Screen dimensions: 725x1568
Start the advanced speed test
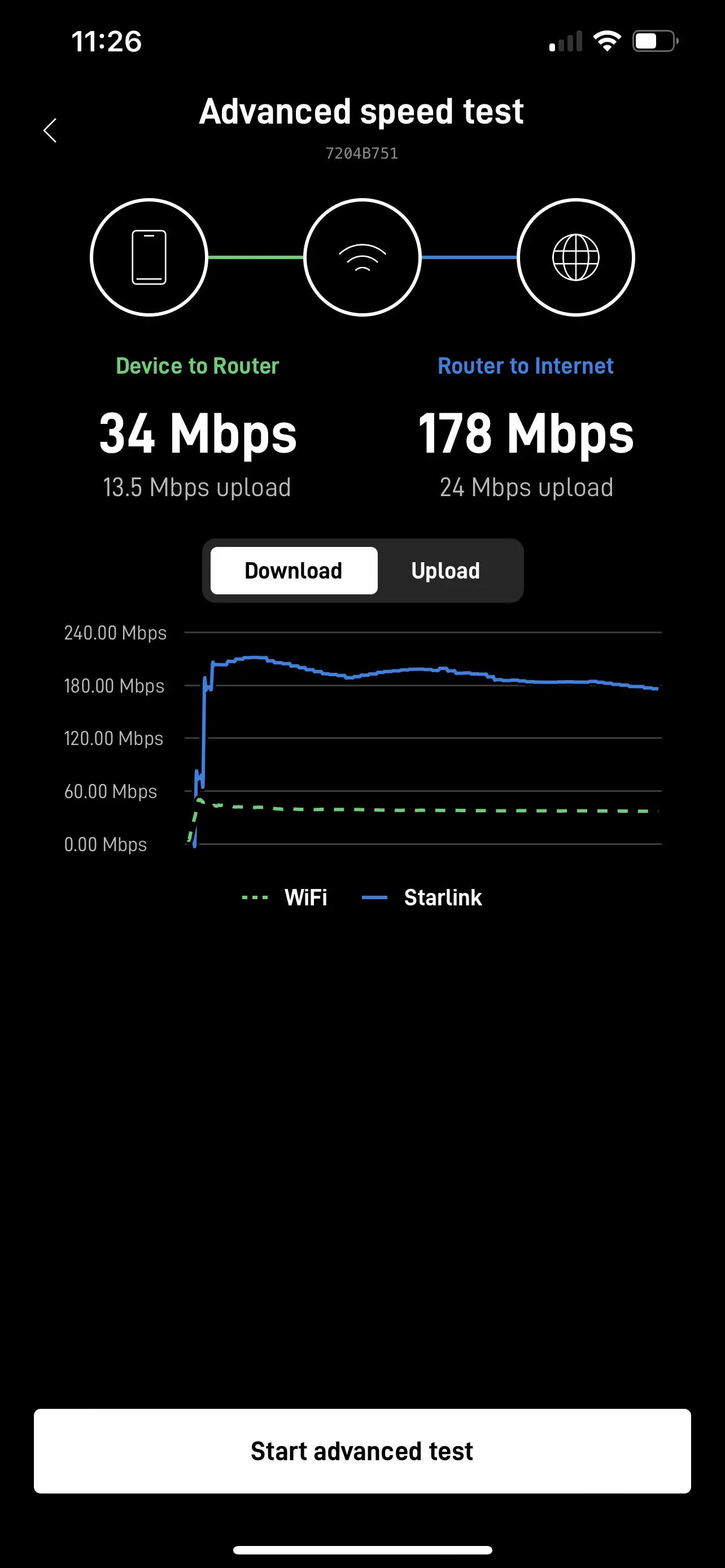point(362,1451)
